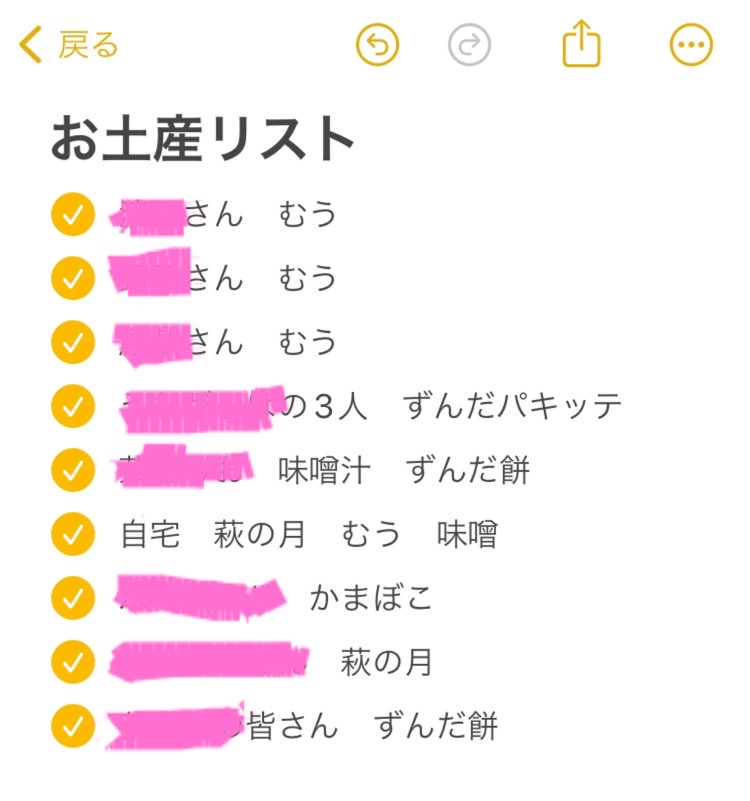
Task: Undo the last edit
Action: pyautogui.click(x=378, y=45)
